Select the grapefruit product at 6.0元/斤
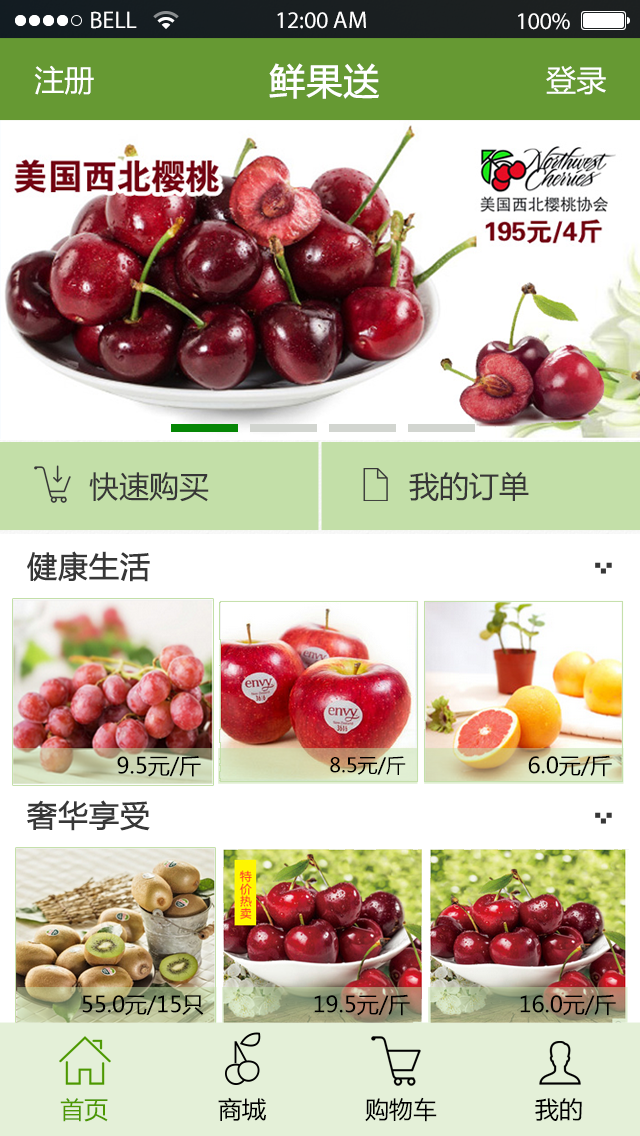Image resolution: width=640 pixels, height=1136 pixels. tap(523, 691)
